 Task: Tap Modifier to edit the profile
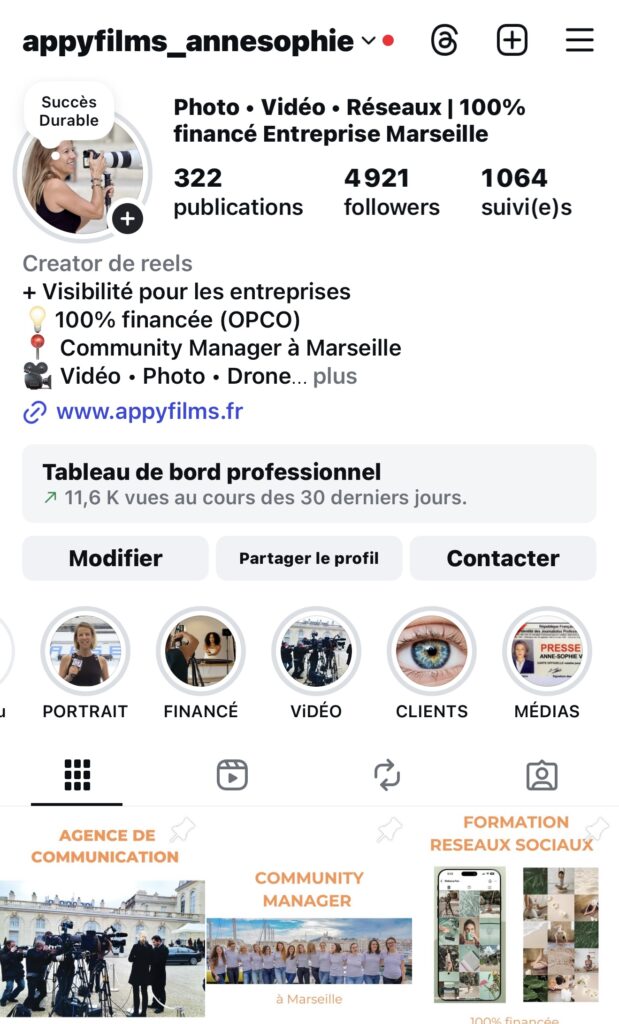tap(115, 559)
